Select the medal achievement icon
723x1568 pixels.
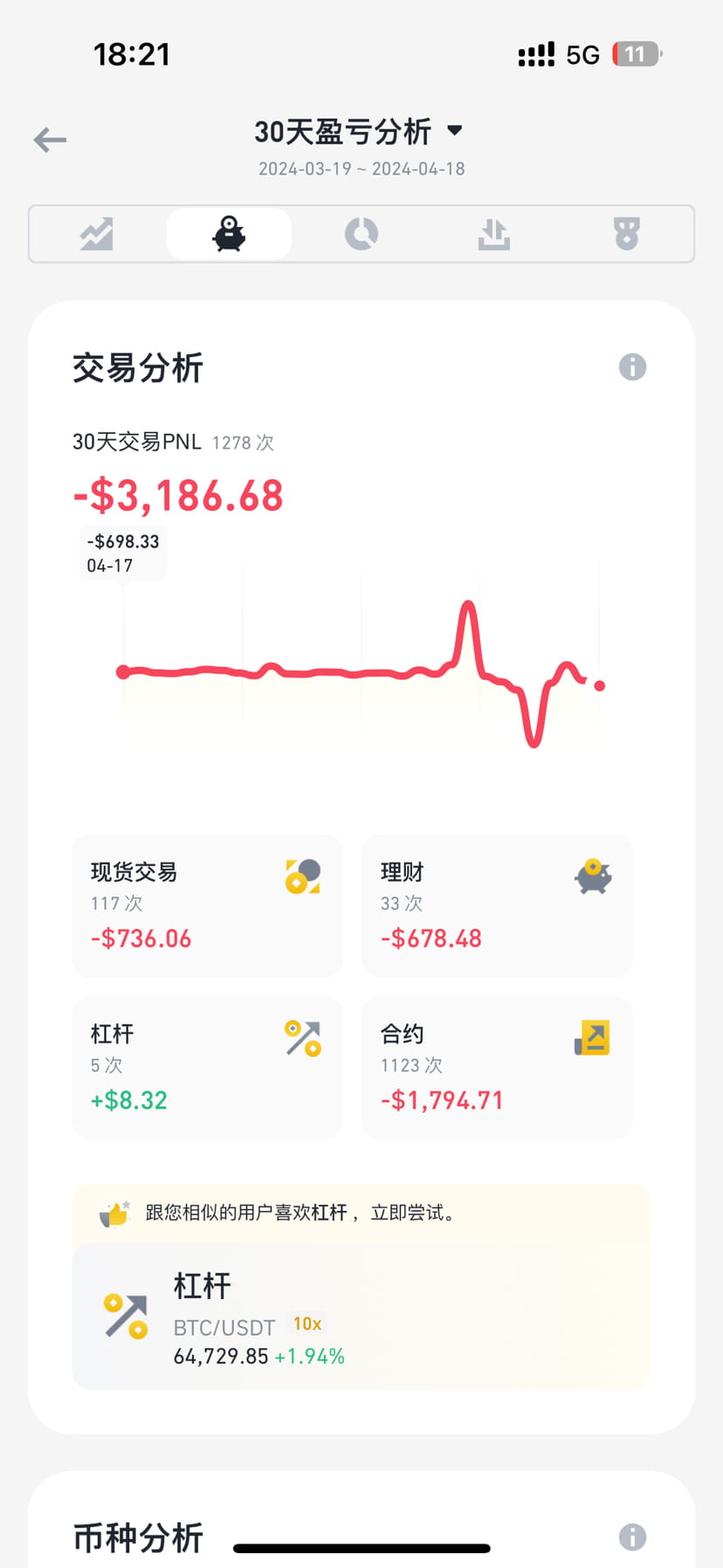[626, 234]
